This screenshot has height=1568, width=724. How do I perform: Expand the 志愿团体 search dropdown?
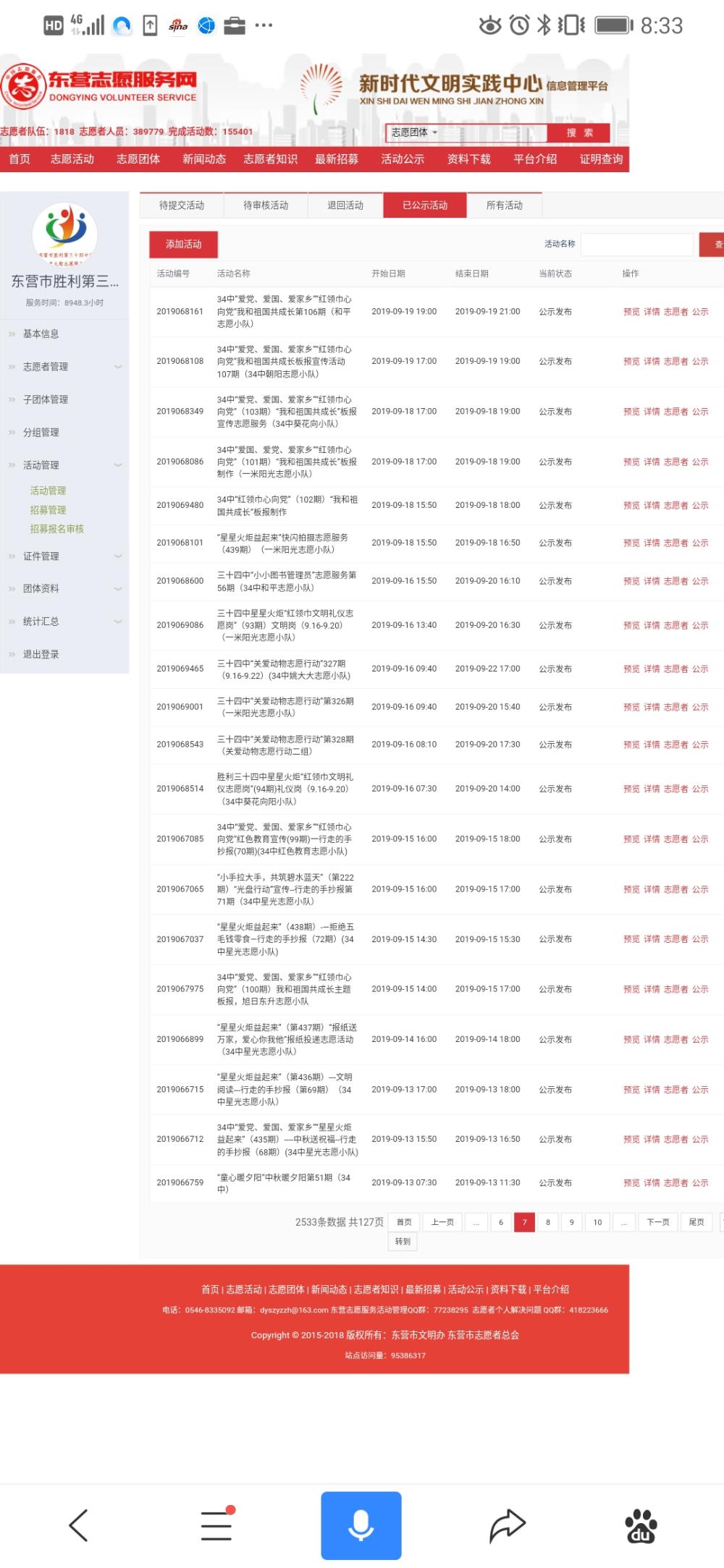tap(415, 133)
